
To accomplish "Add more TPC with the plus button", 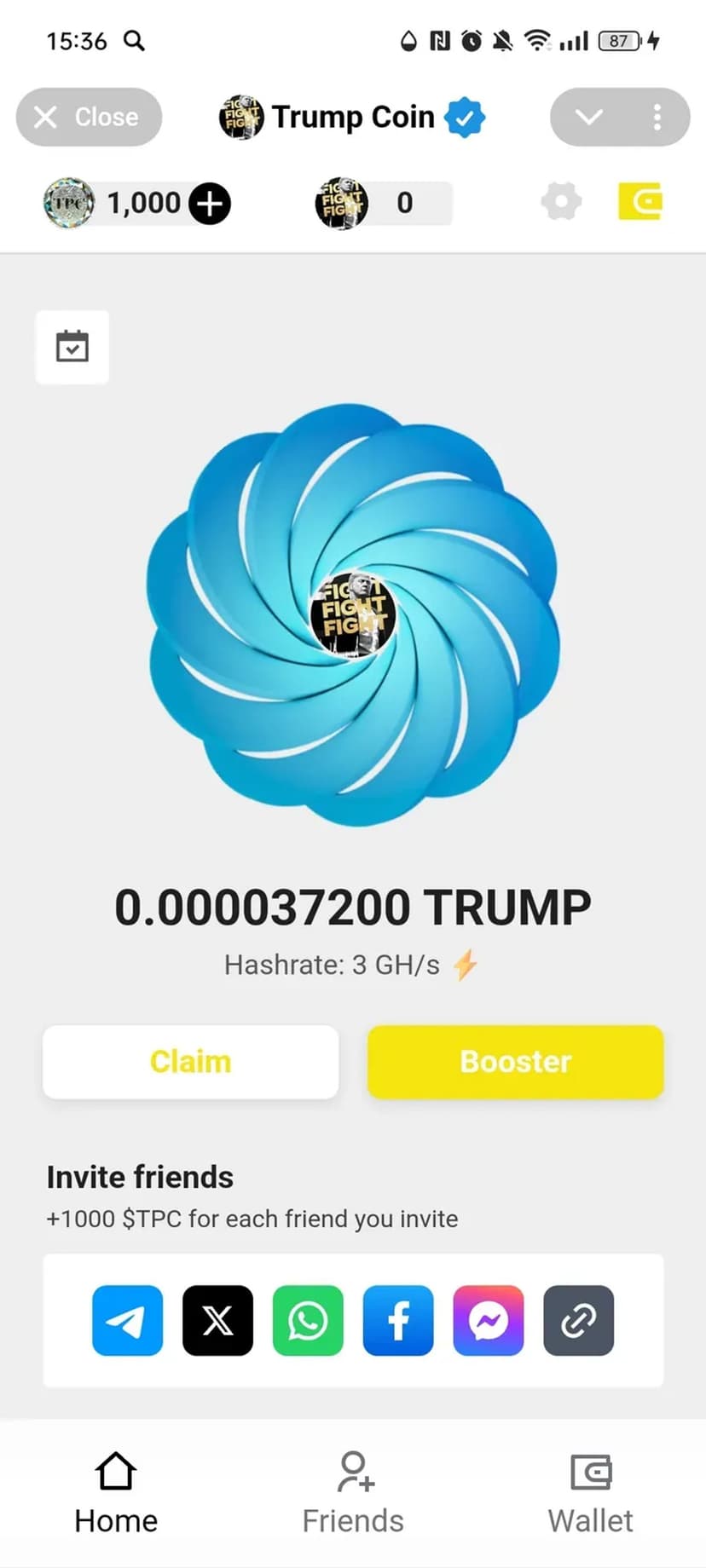I will pos(209,204).
